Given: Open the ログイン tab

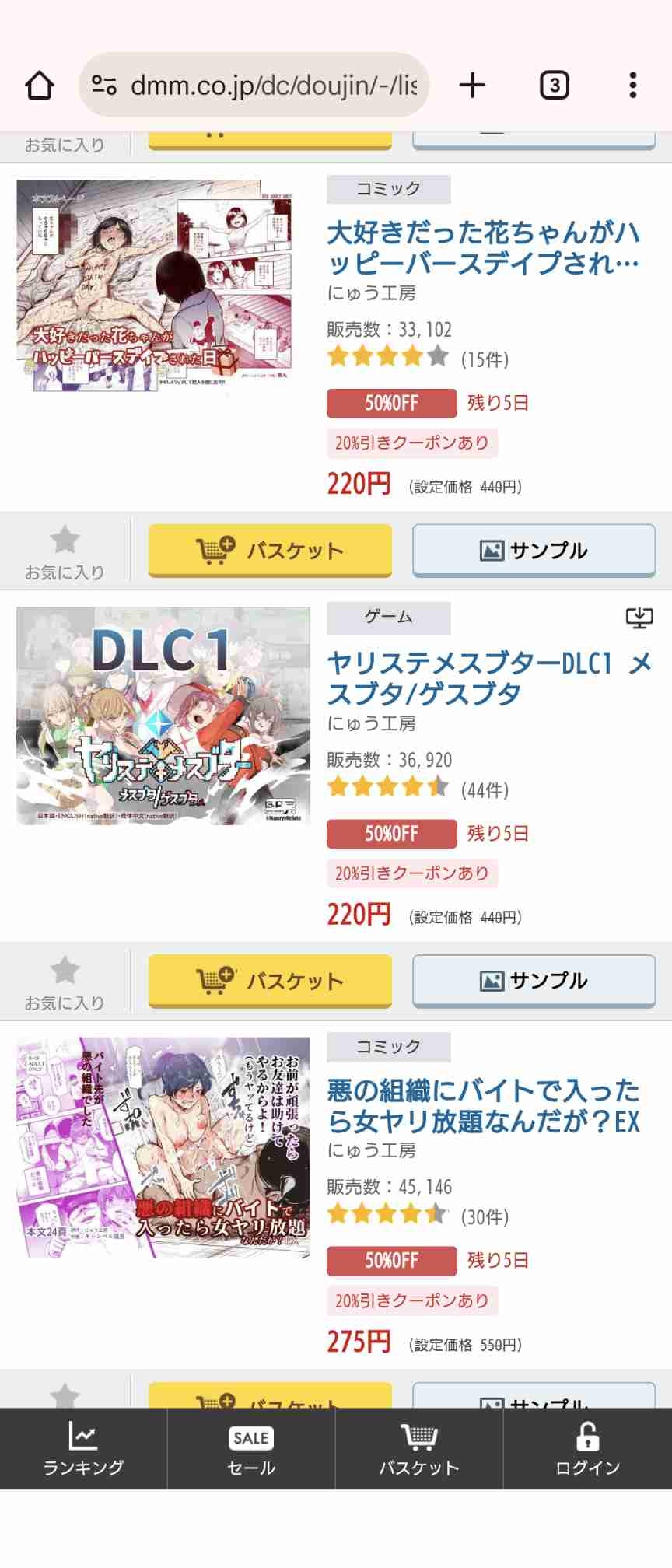Looking at the screenshot, I should pyautogui.click(x=587, y=1448).
